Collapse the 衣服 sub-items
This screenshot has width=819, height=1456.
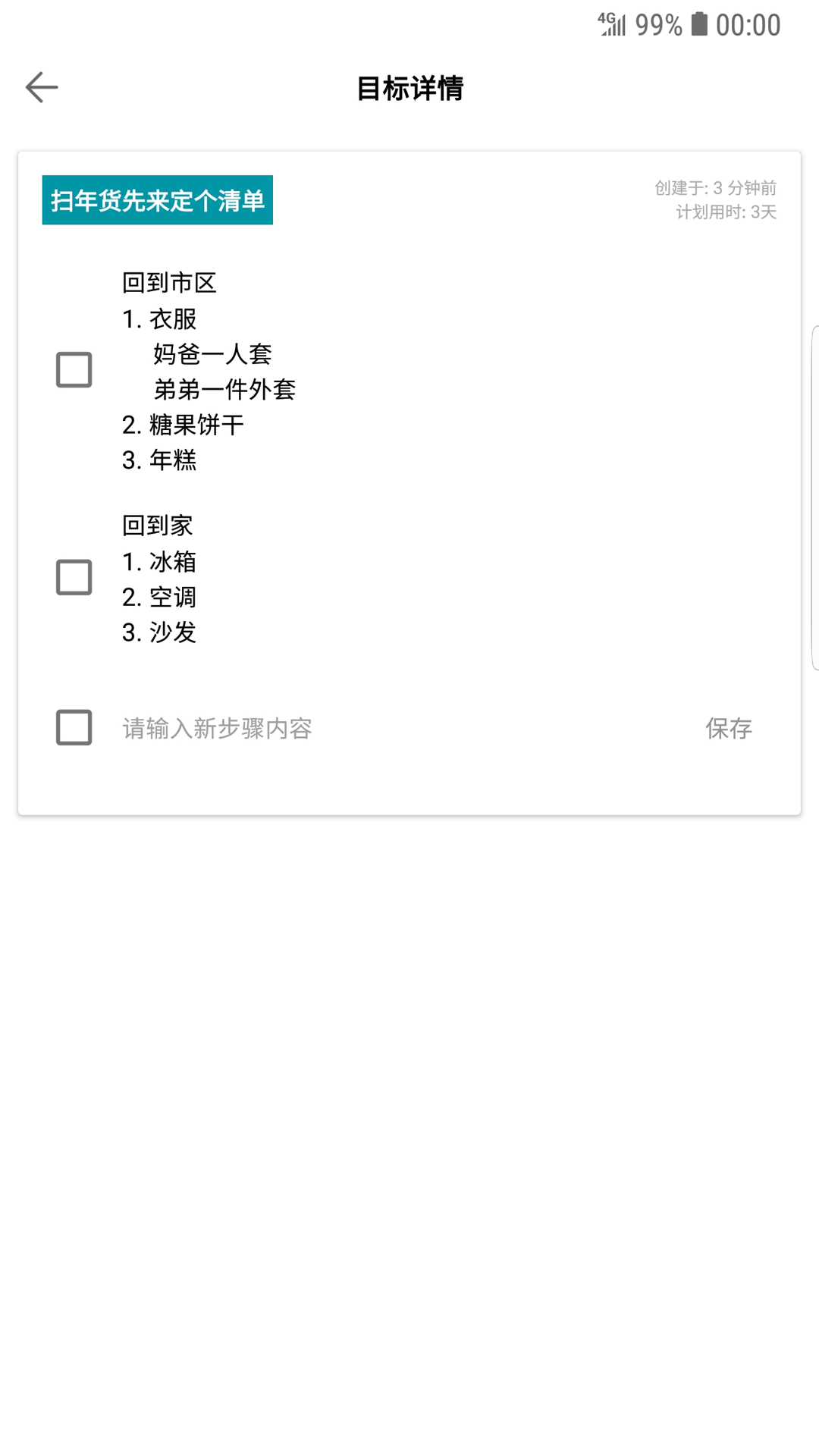click(160, 318)
